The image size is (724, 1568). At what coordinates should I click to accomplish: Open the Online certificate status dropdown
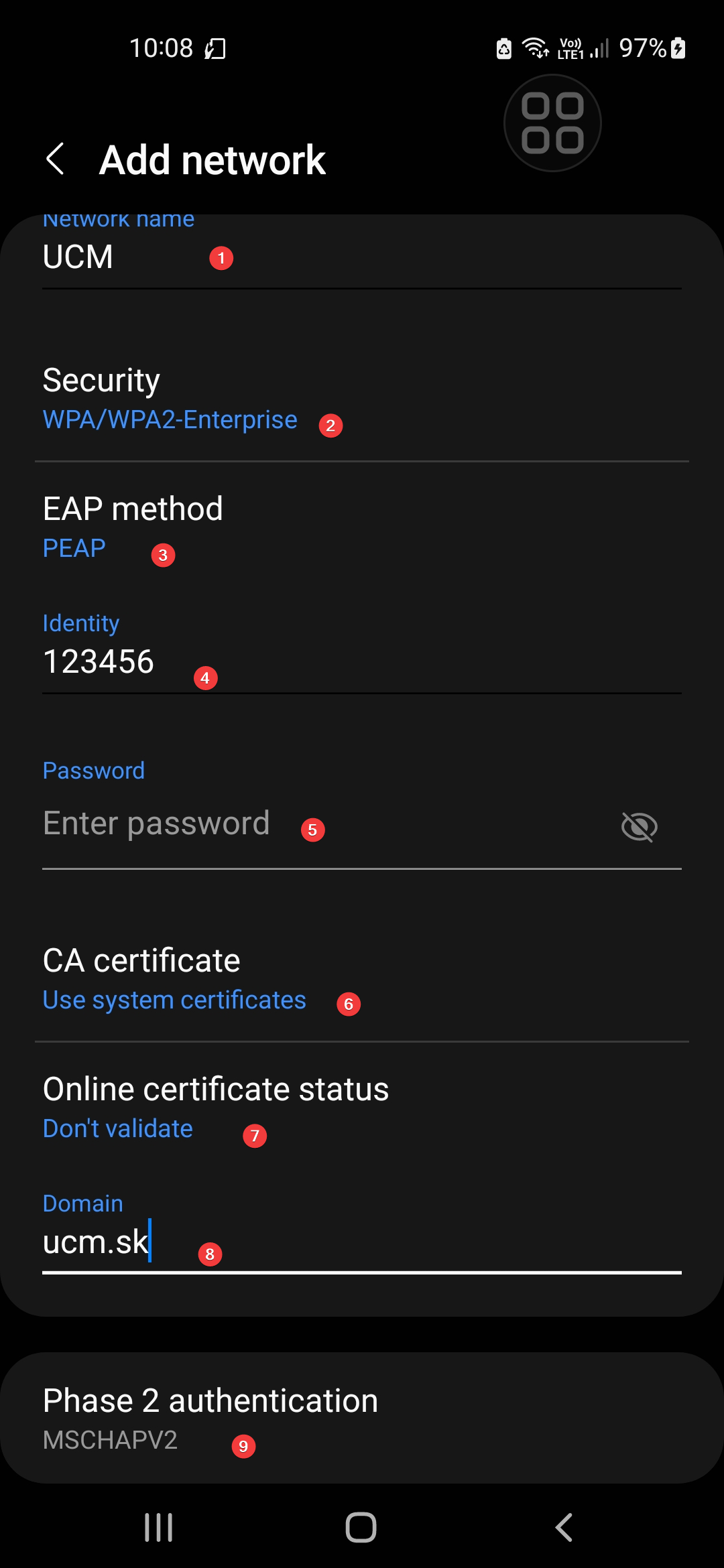click(117, 1128)
